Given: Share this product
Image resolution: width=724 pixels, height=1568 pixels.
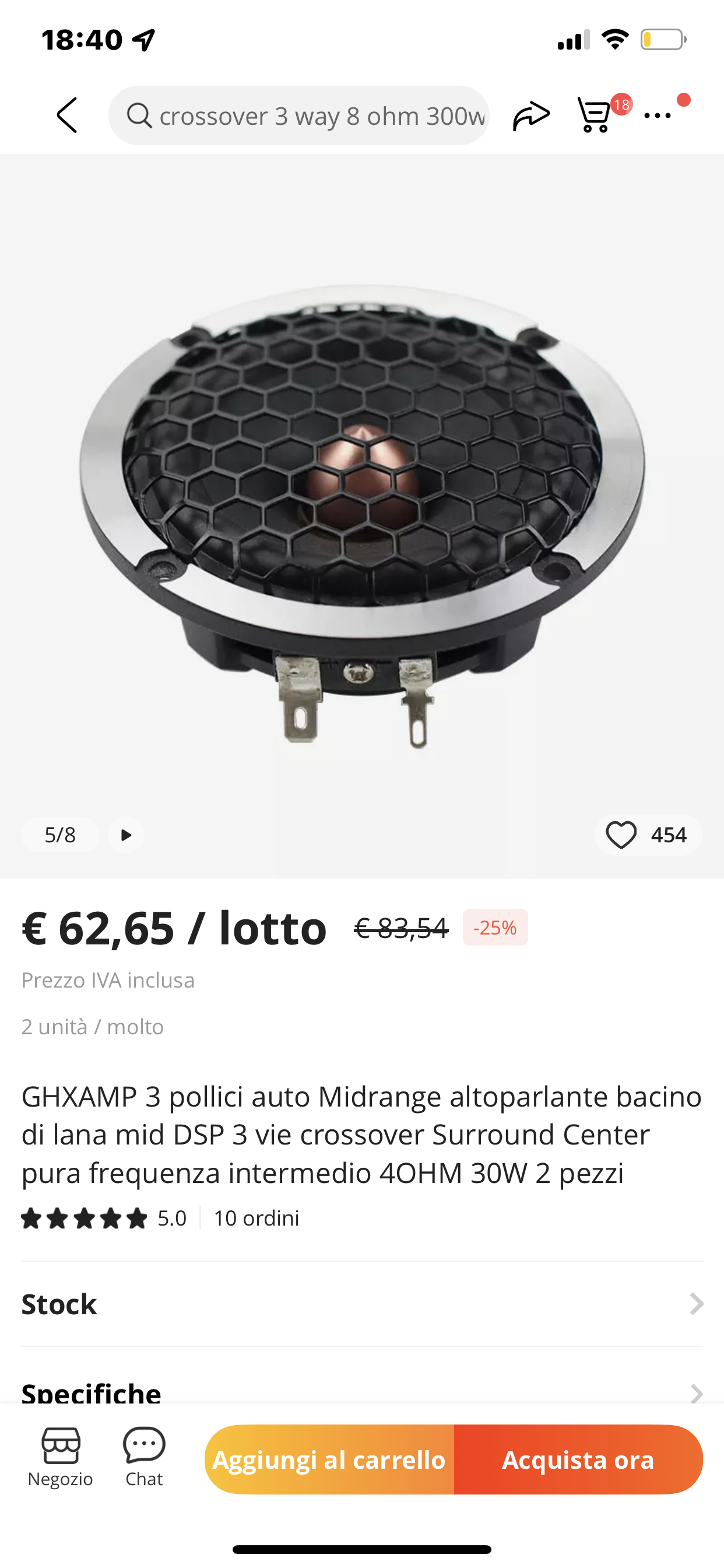Looking at the screenshot, I should click(x=531, y=115).
